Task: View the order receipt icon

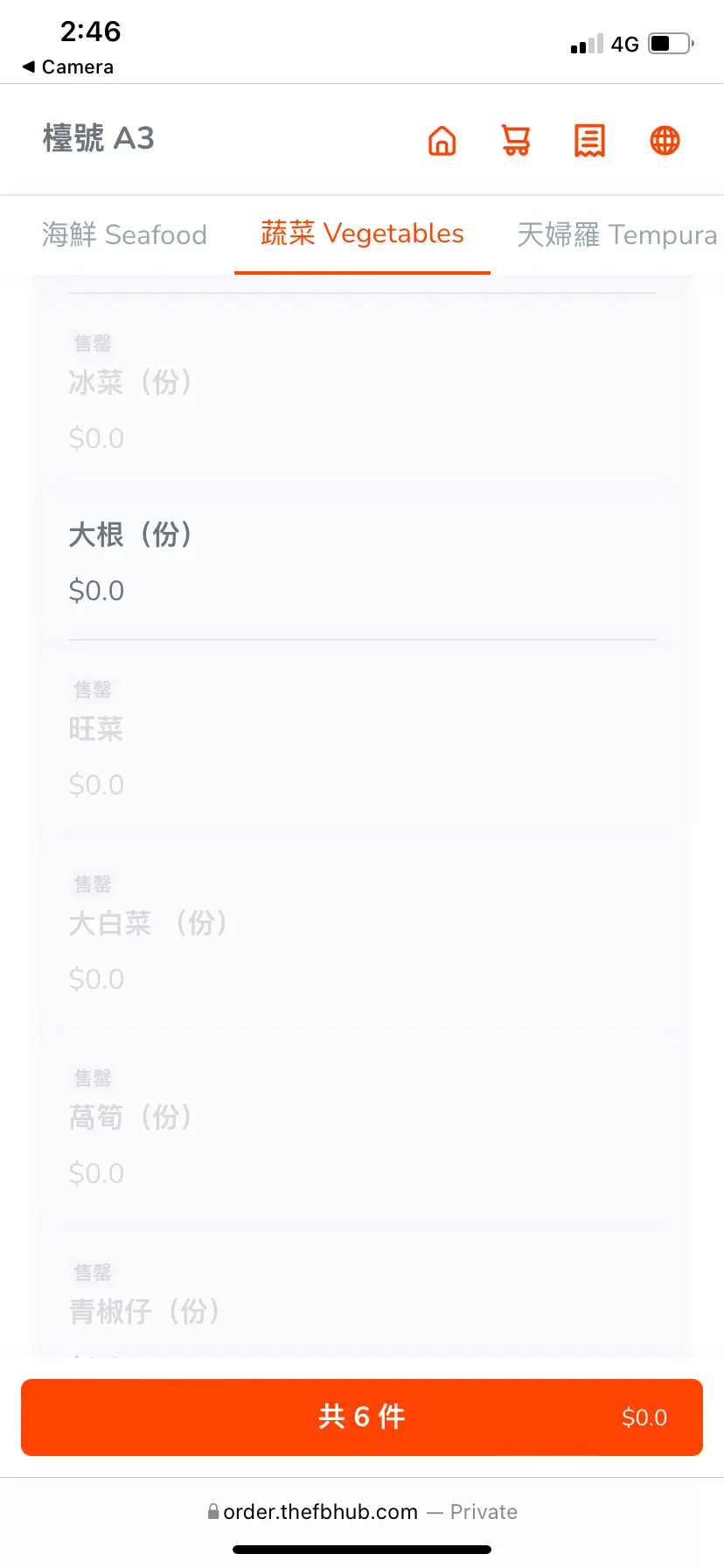Action: tap(589, 140)
